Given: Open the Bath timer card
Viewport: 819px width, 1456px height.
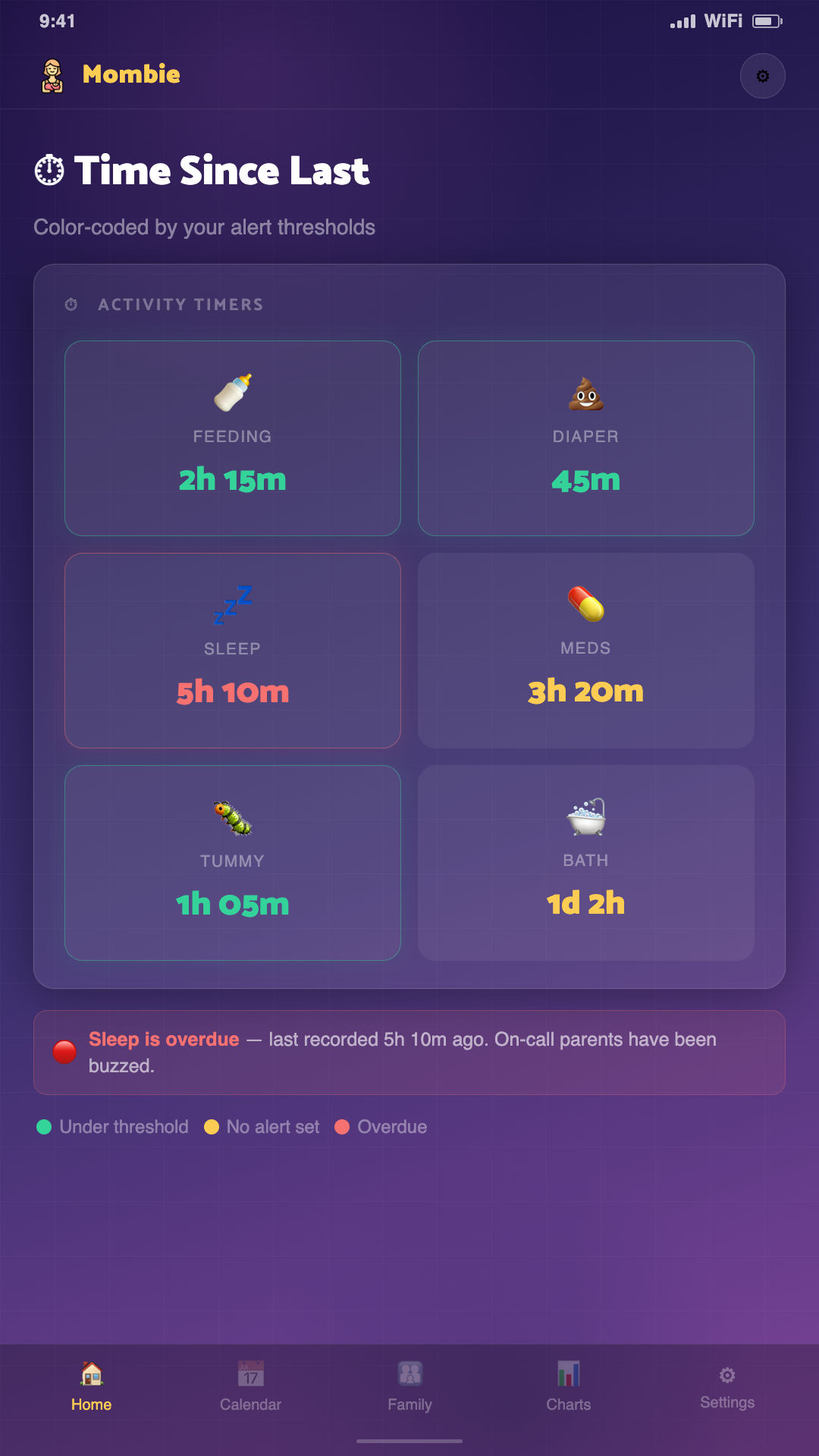Looking at the screenshot, I should pyautogui.click(x=585, y=863).
